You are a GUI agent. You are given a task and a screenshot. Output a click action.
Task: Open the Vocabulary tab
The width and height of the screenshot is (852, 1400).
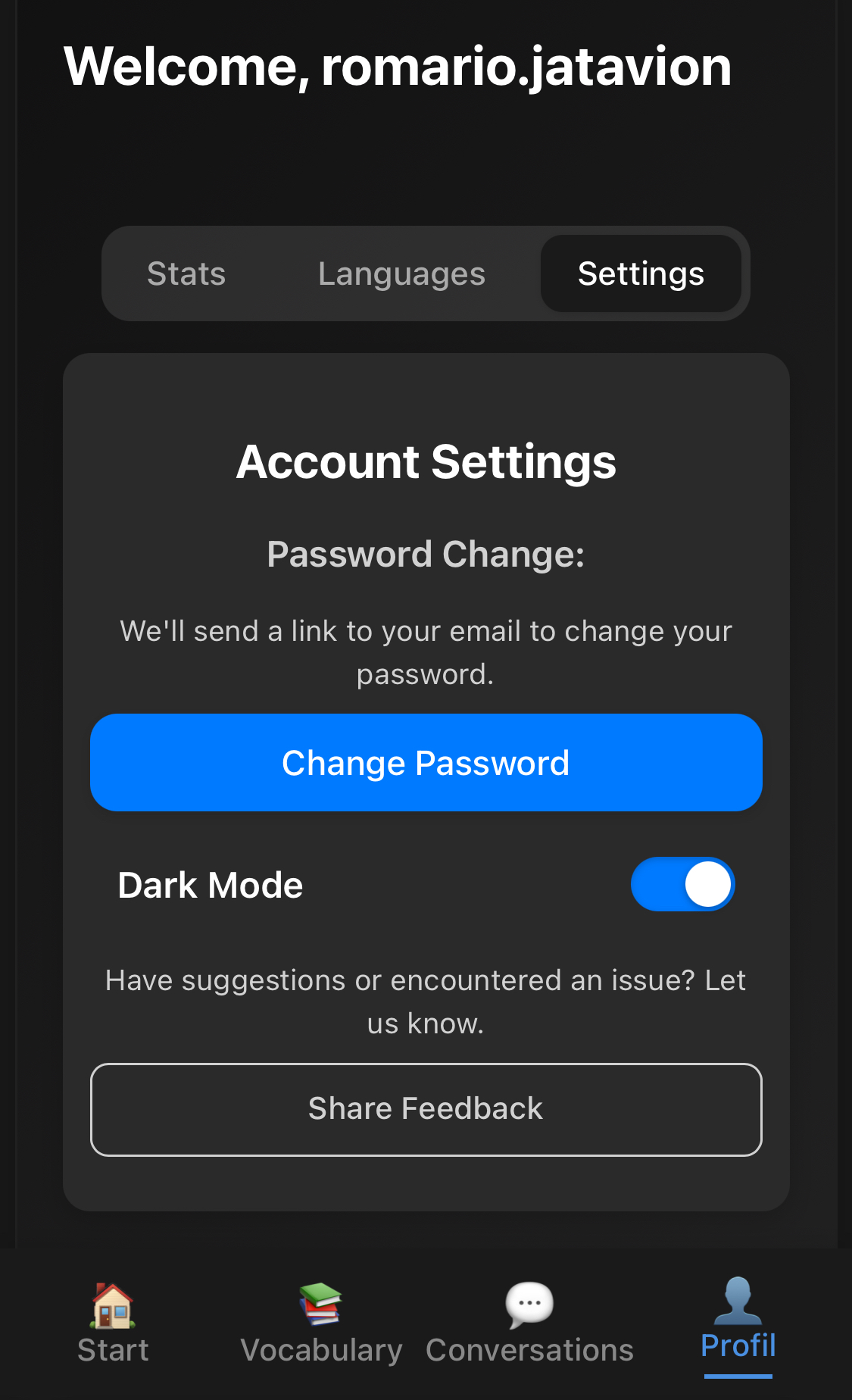coord(321,1324)
